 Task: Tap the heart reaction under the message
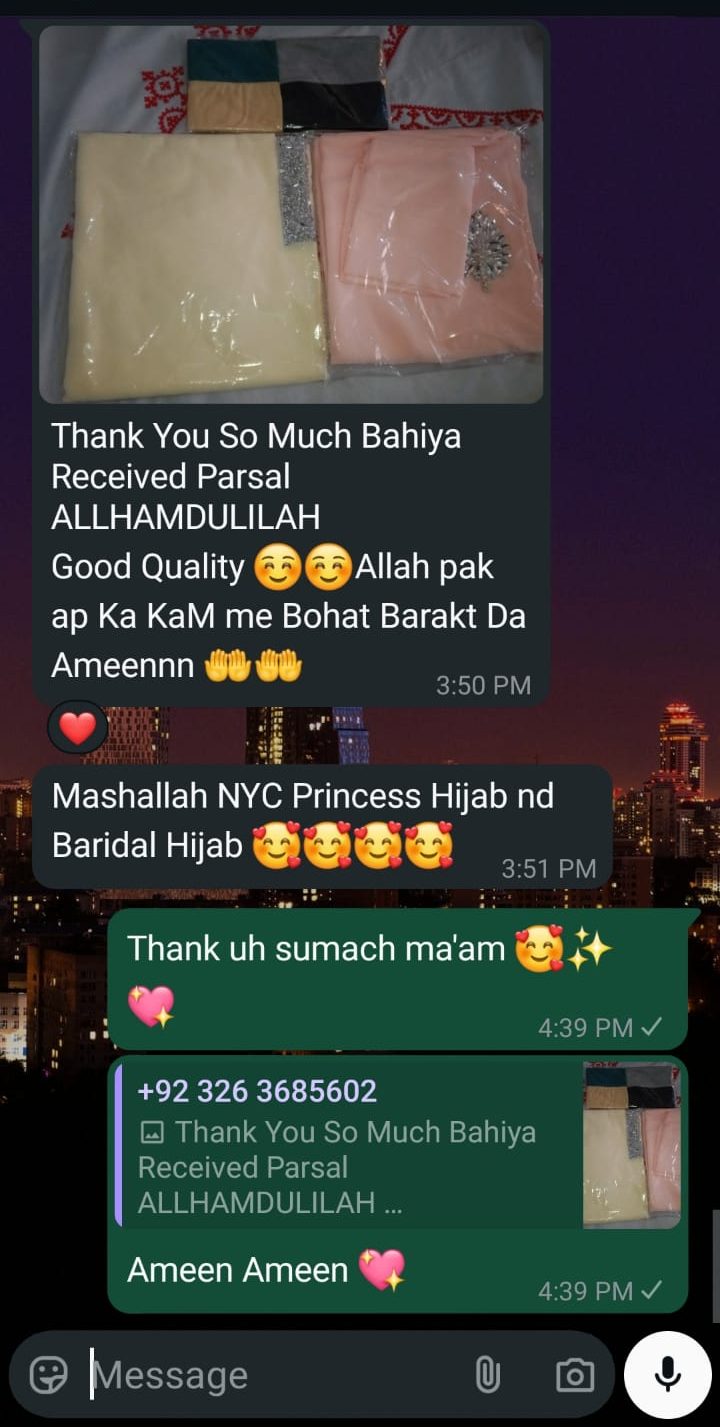tap(77, 728)
